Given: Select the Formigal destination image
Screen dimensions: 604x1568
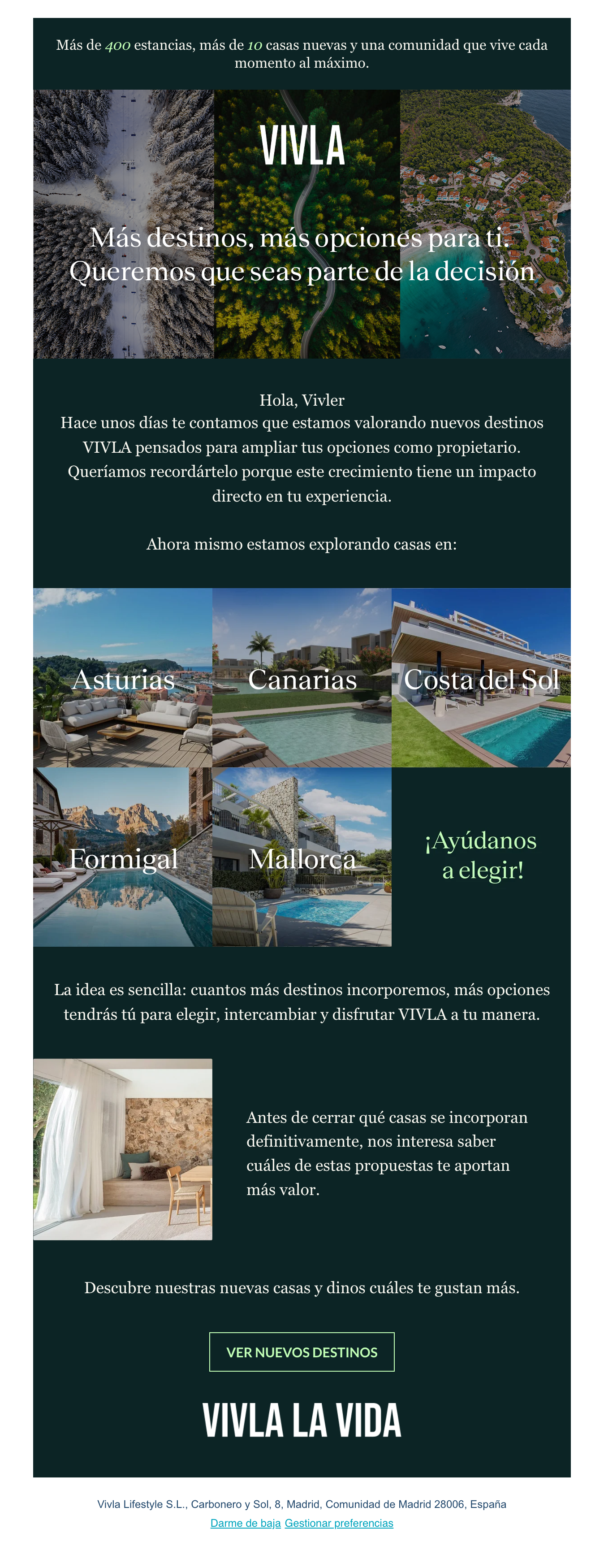Looking at the screenshot, I should click(x=124, y=859).
